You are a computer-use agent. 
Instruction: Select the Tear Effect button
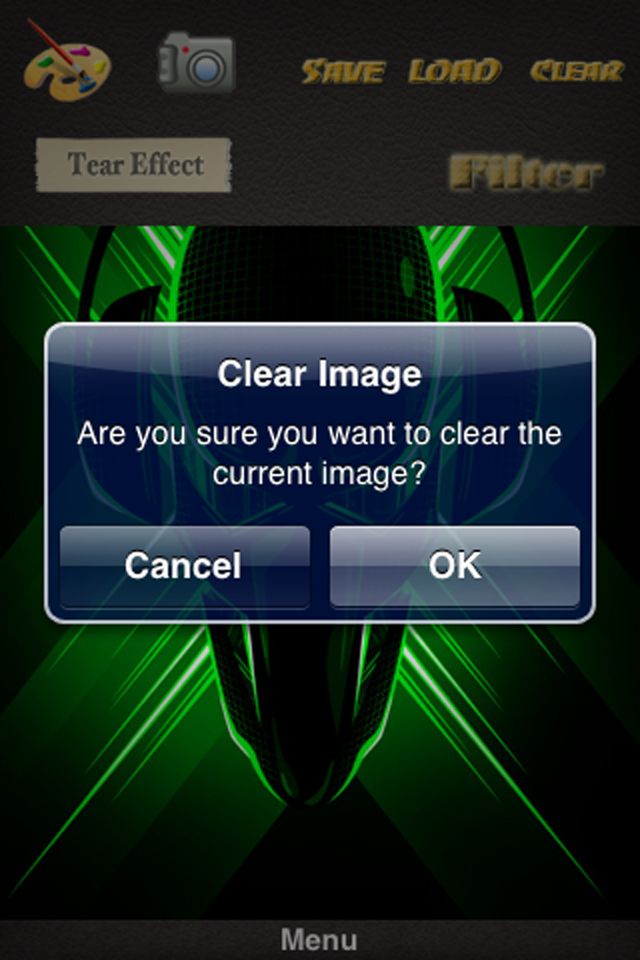(134, 165)
